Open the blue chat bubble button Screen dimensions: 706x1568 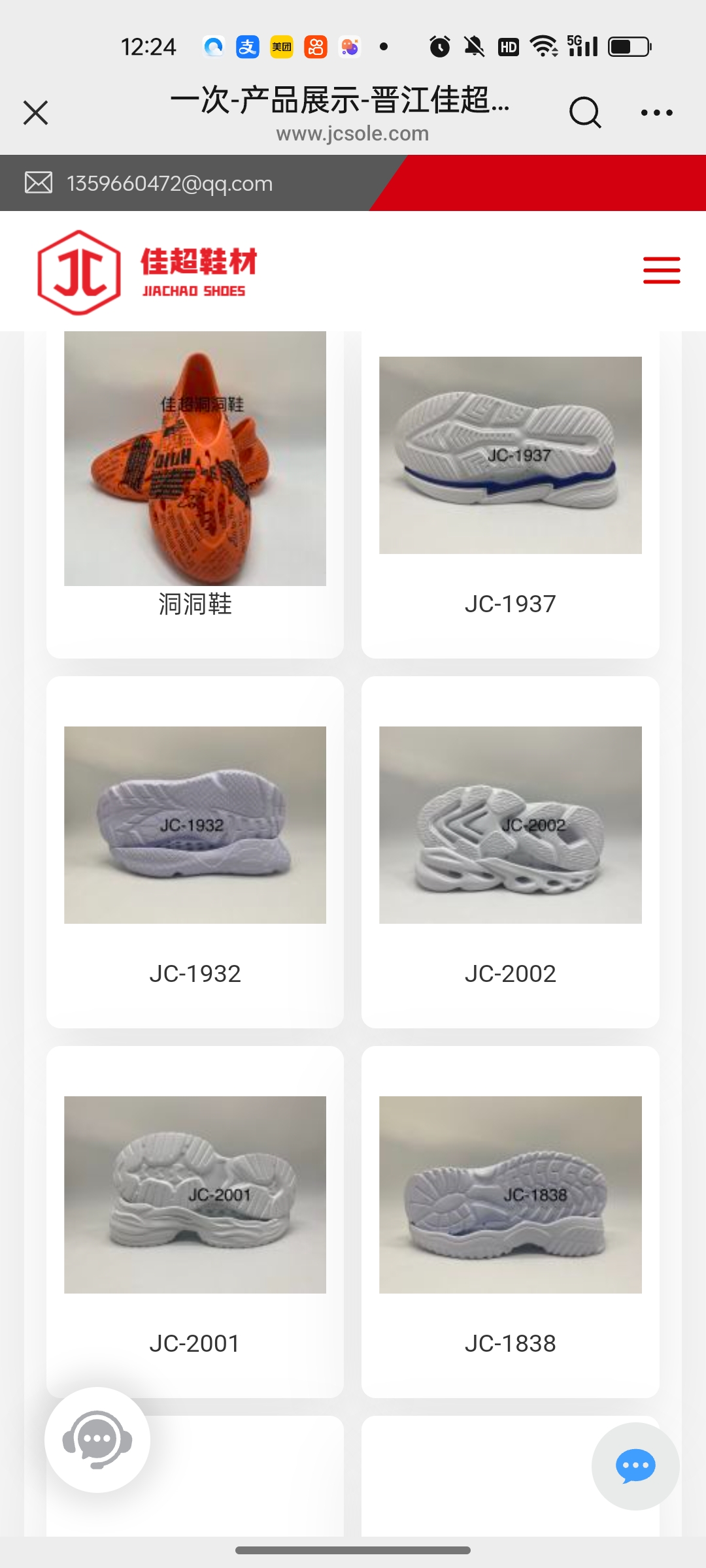coord(635,1466)
